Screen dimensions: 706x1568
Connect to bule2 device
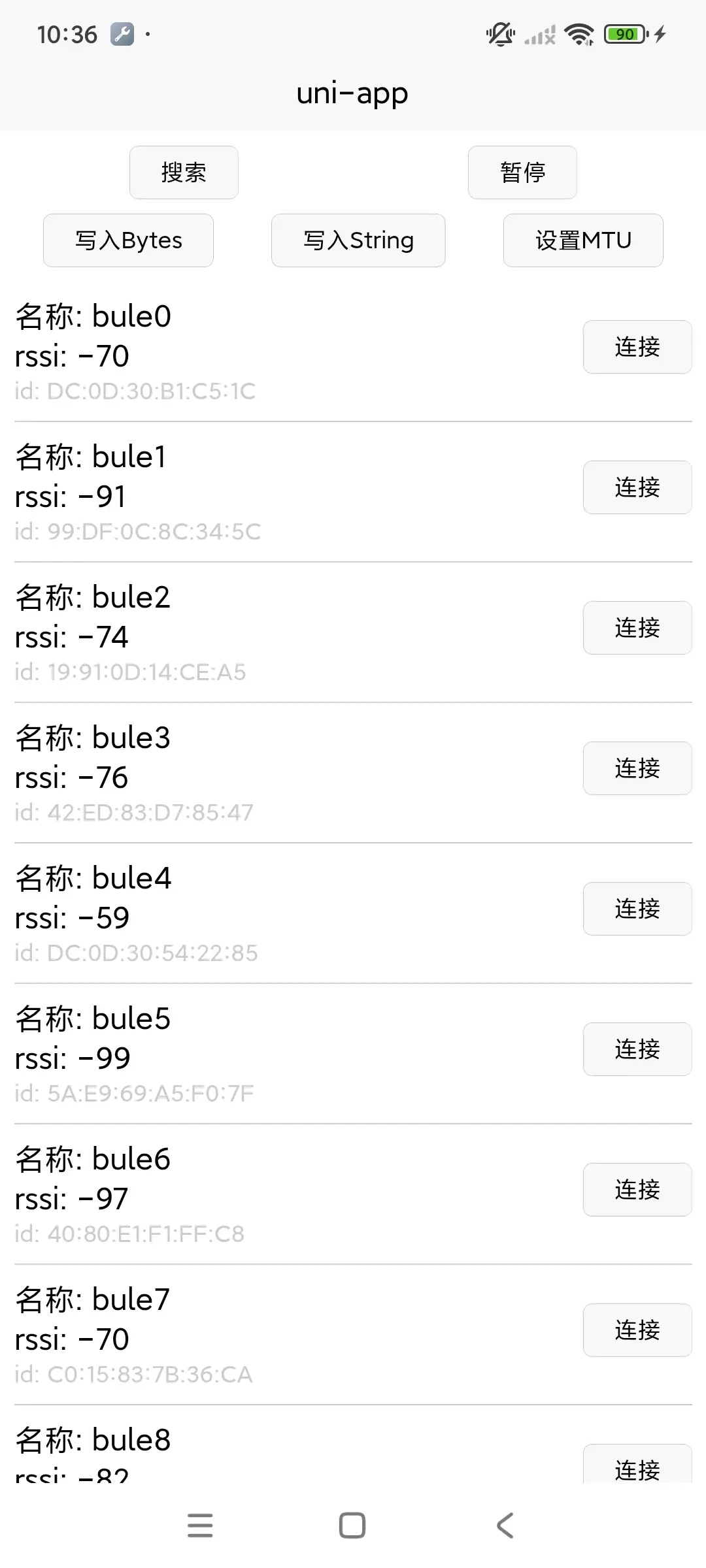coord(637,628)
